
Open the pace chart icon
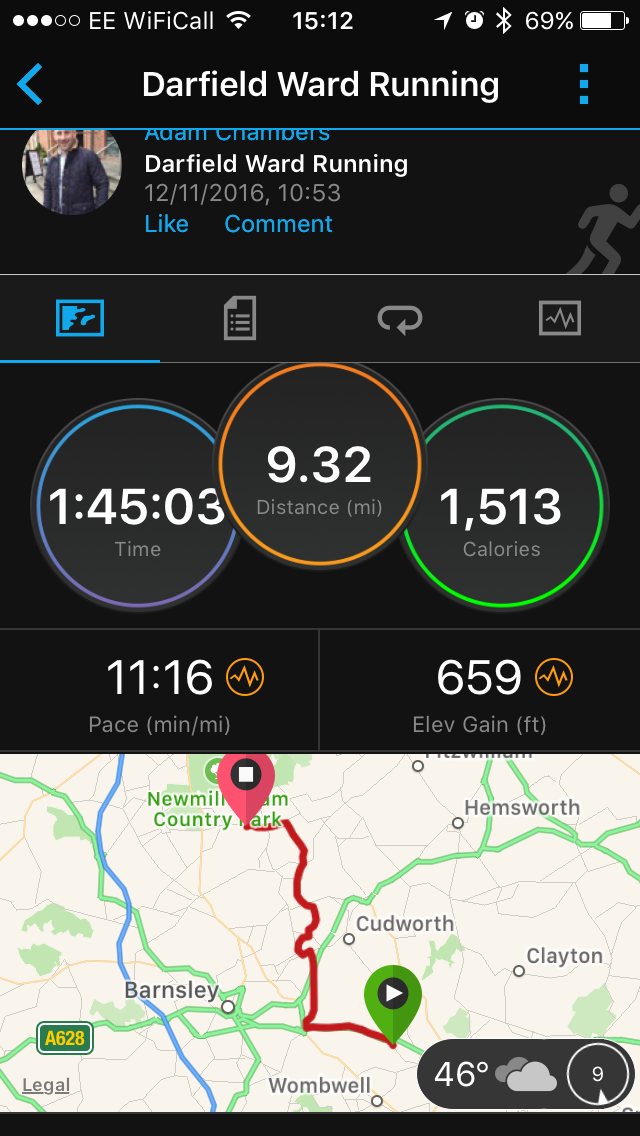point(245,678)
